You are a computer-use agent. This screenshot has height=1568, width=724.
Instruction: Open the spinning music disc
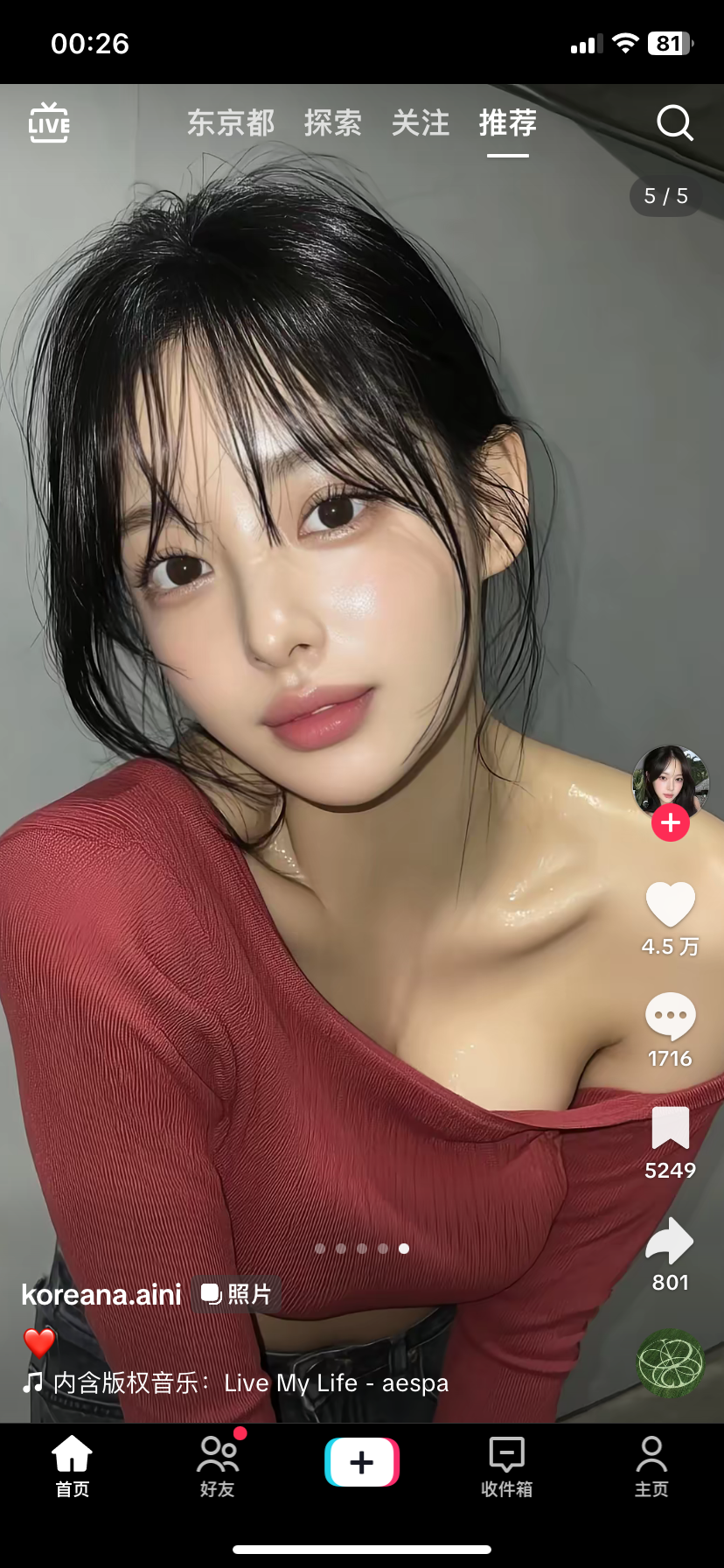[x=671, y=1363]
